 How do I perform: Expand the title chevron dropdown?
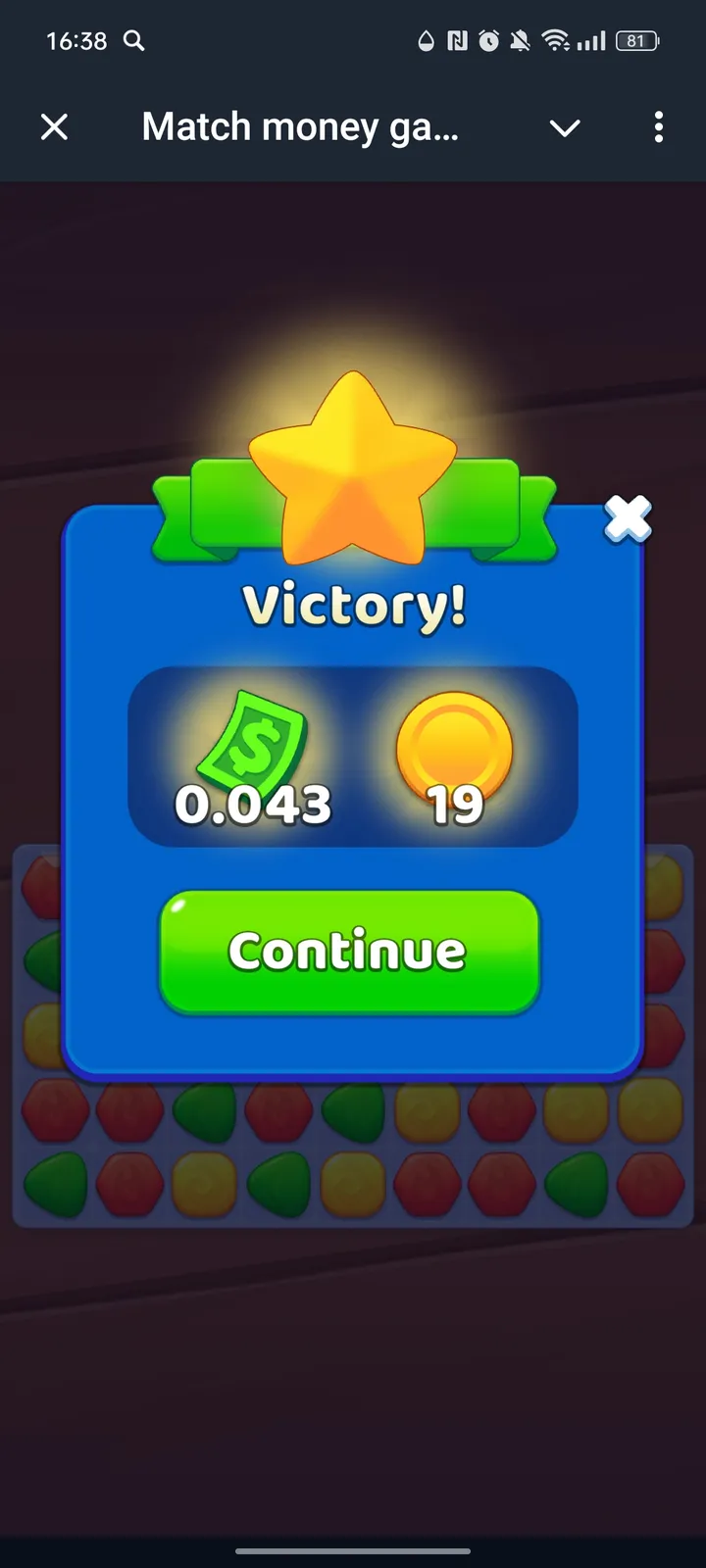[565, 127]
